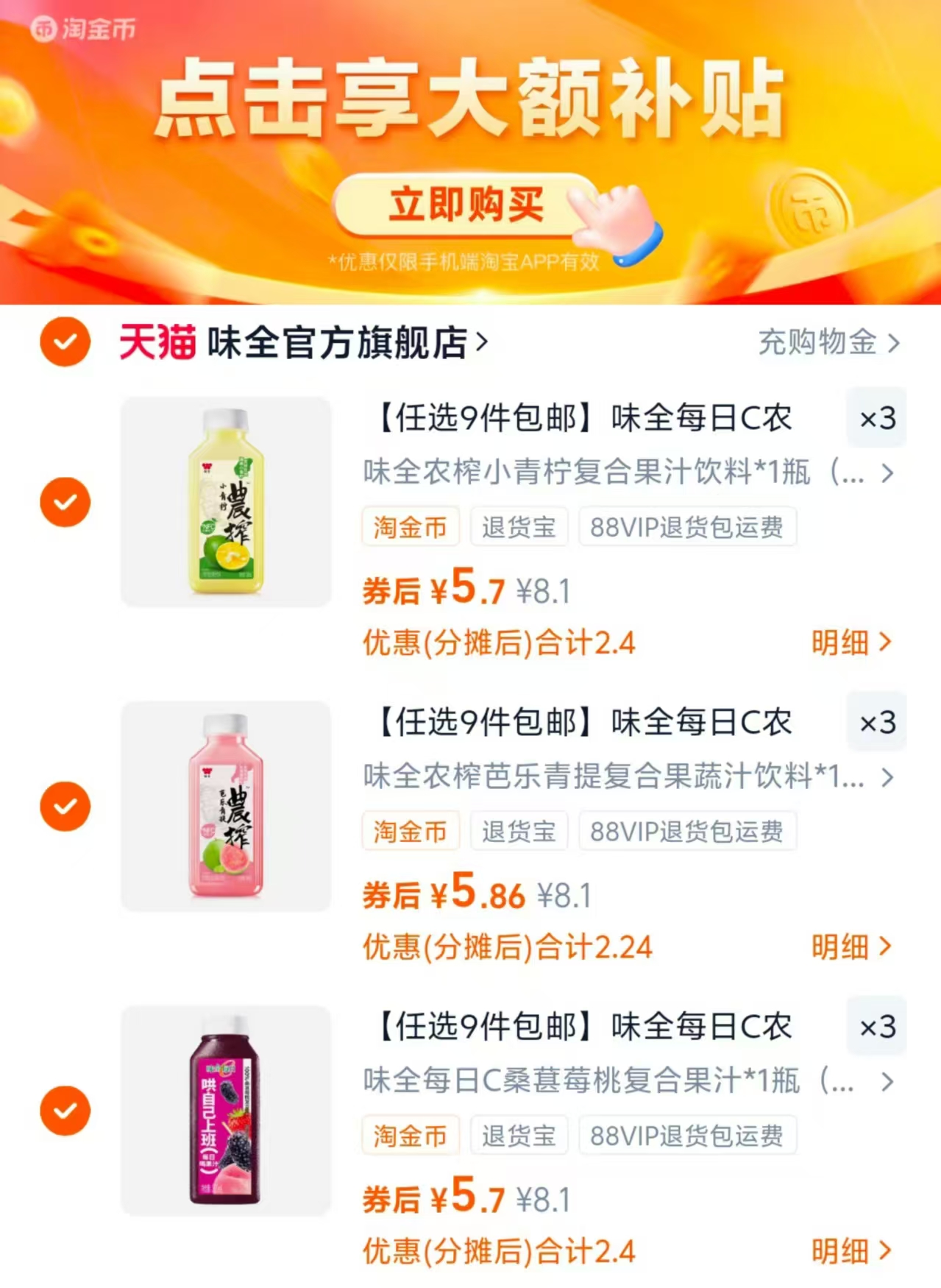Viewport: 941px width, 1288px height.
Task: Open the 充购物金 link on the right
Action: coord(815,344)
